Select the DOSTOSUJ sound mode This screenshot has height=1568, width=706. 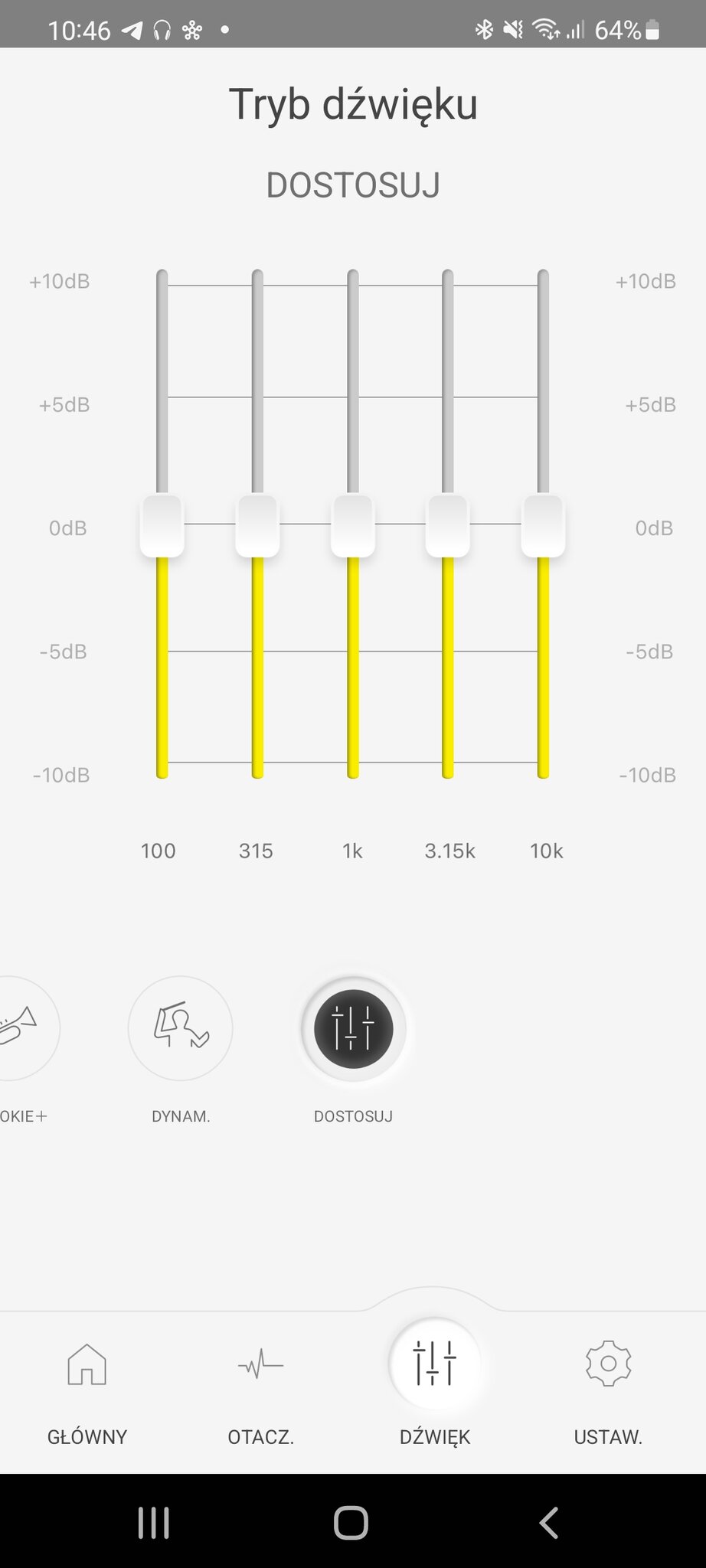(353, 1028)
